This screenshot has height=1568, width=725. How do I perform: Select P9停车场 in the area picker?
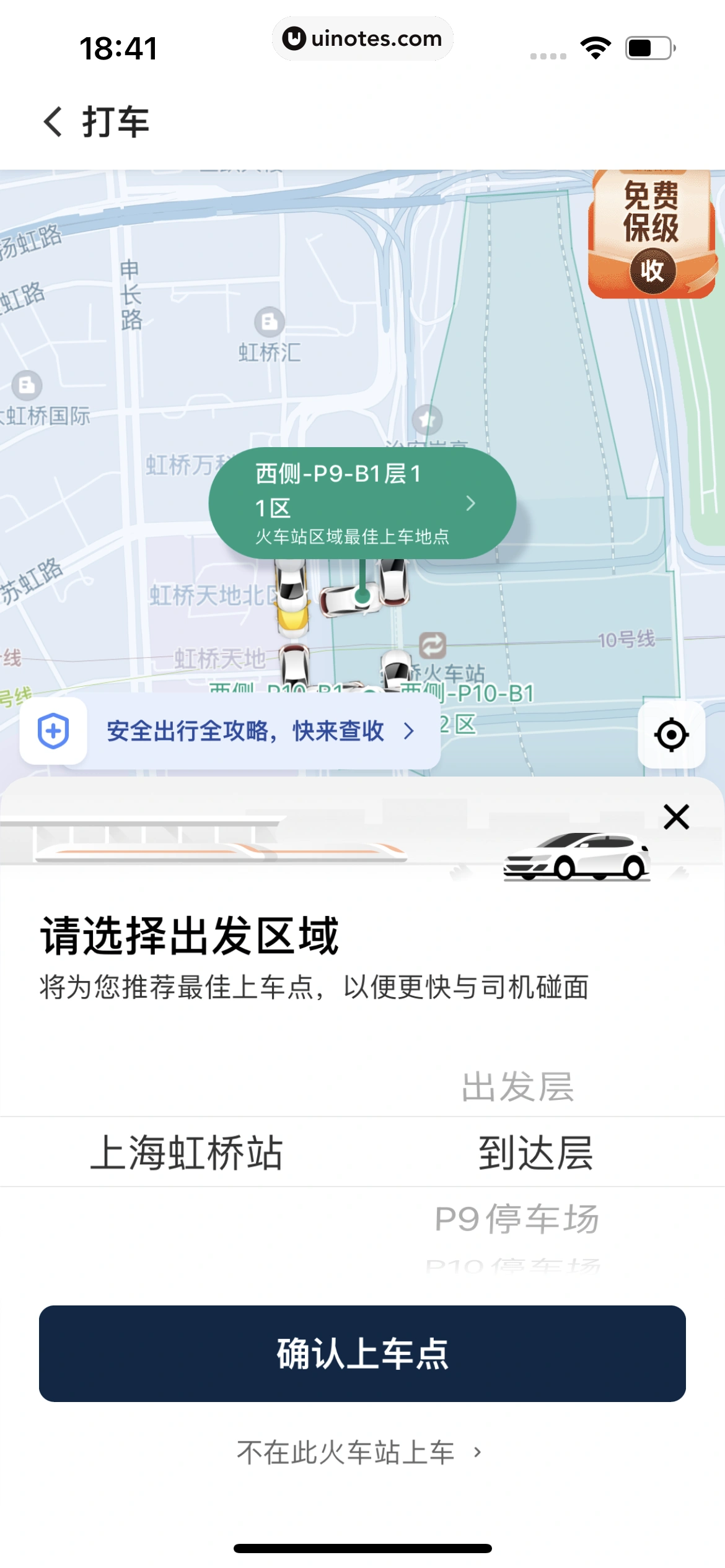point(517,1219)
